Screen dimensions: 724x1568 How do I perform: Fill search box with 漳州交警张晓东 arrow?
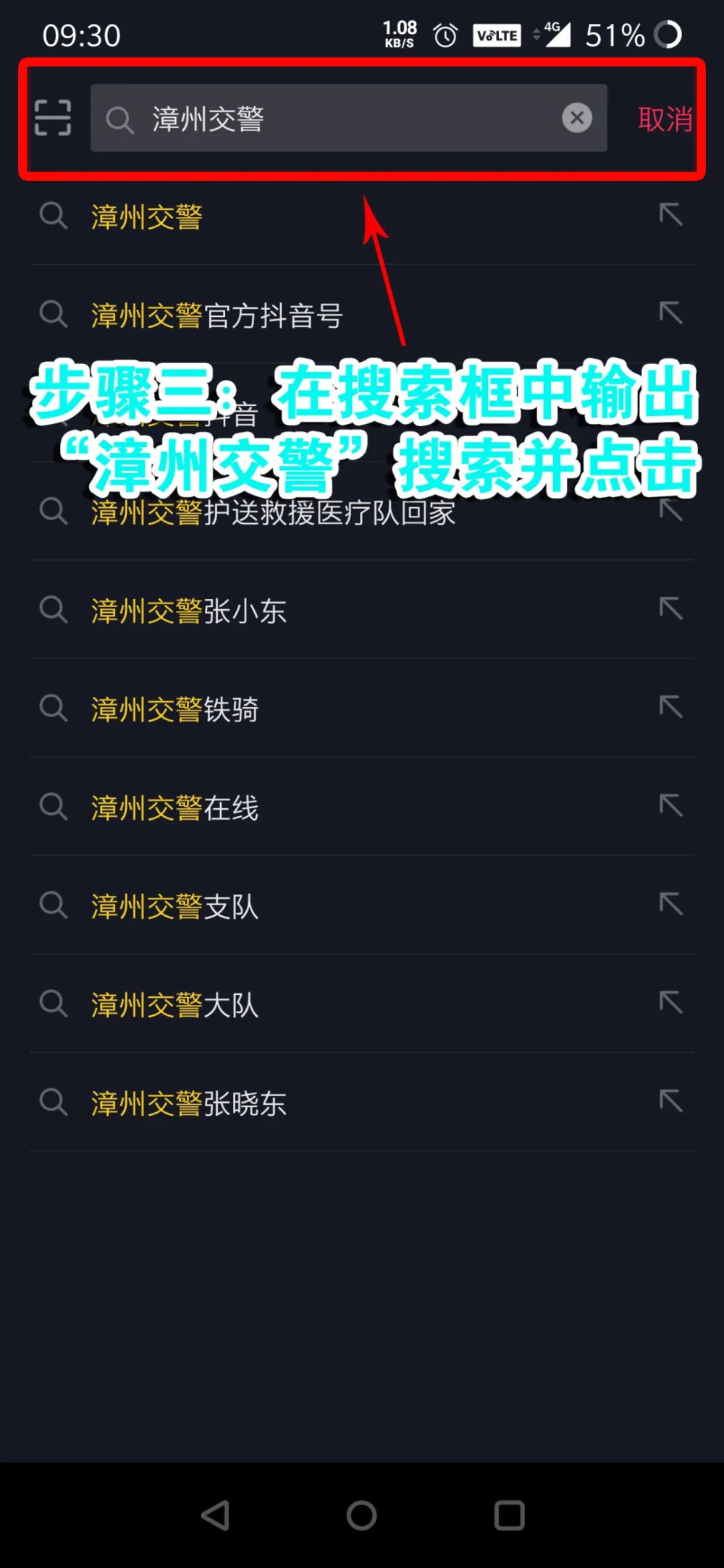671,1101
